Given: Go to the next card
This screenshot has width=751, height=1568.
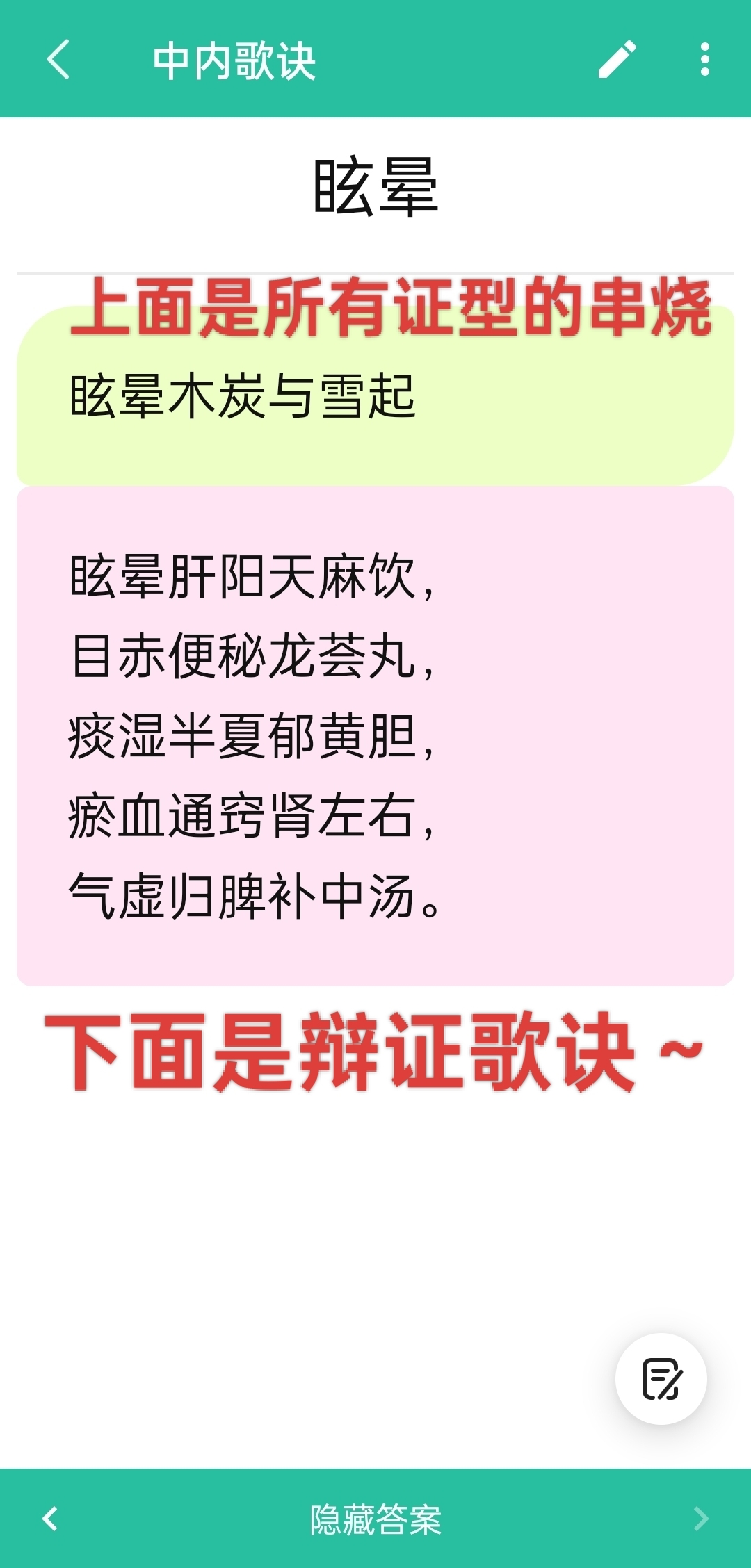Looking at the screenshot, I should (x=701, y=1519).
